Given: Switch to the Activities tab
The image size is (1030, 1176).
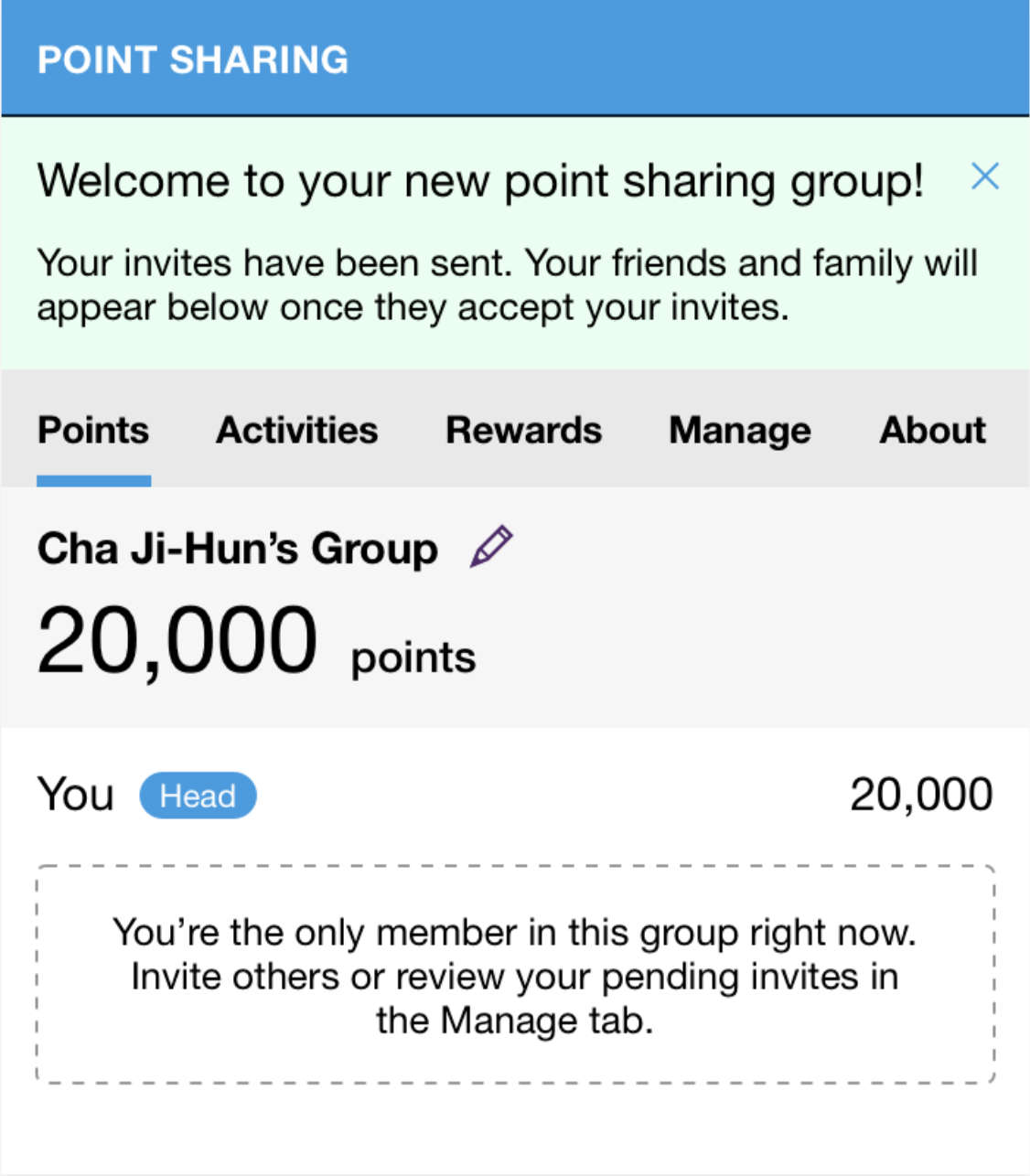Looking at the screenshot, I should [x=297, y=430].
